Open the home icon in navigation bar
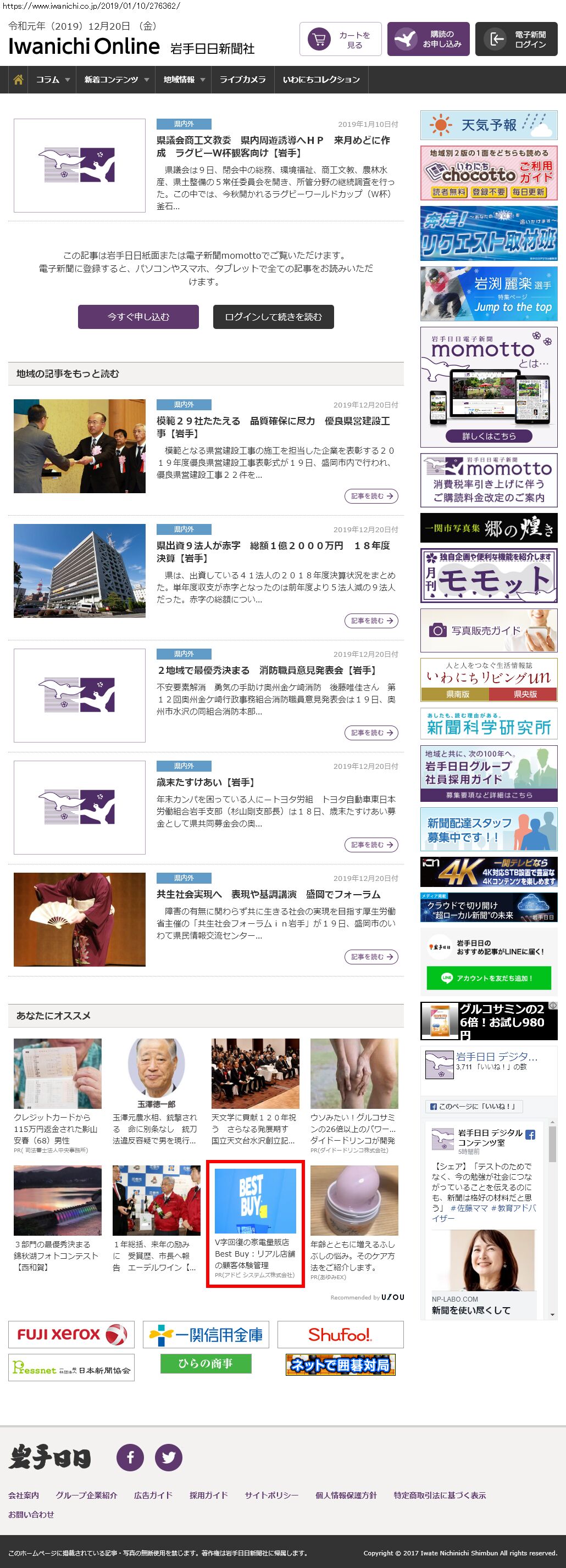Screen dimensions: 566x1568 click(x=18, y=80)
